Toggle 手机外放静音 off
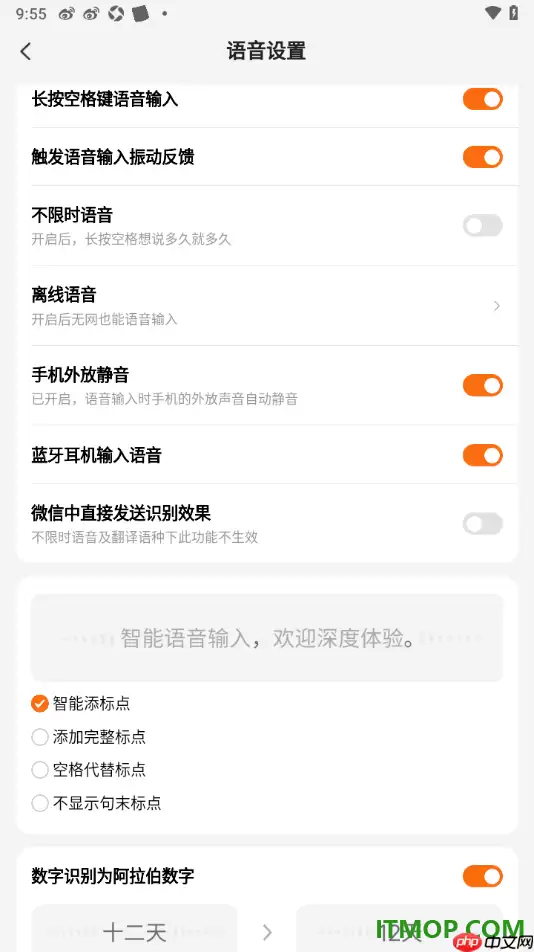 point(483,385)
